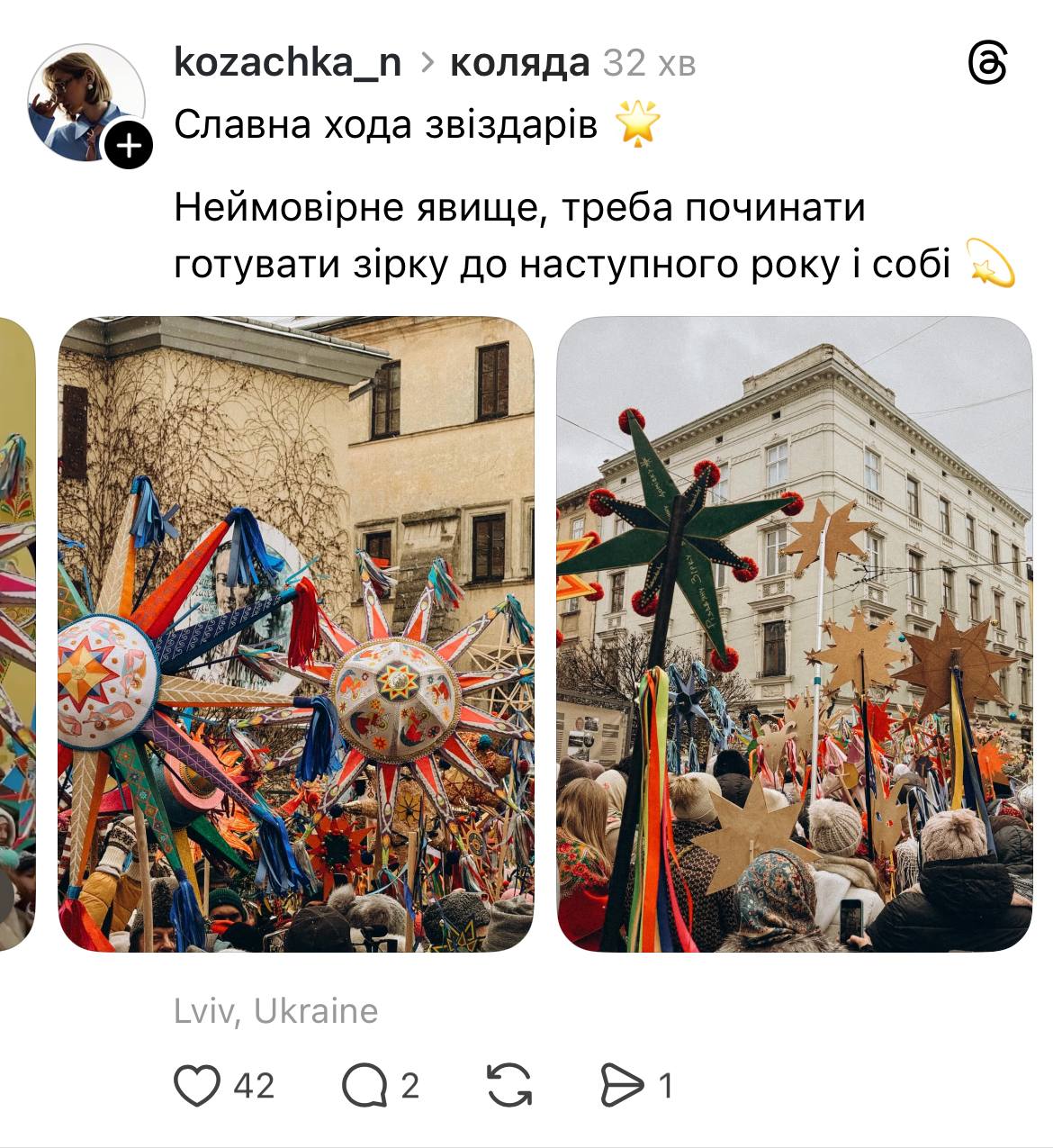Open comments on this post
1053x1148 pixels.
364,1085
